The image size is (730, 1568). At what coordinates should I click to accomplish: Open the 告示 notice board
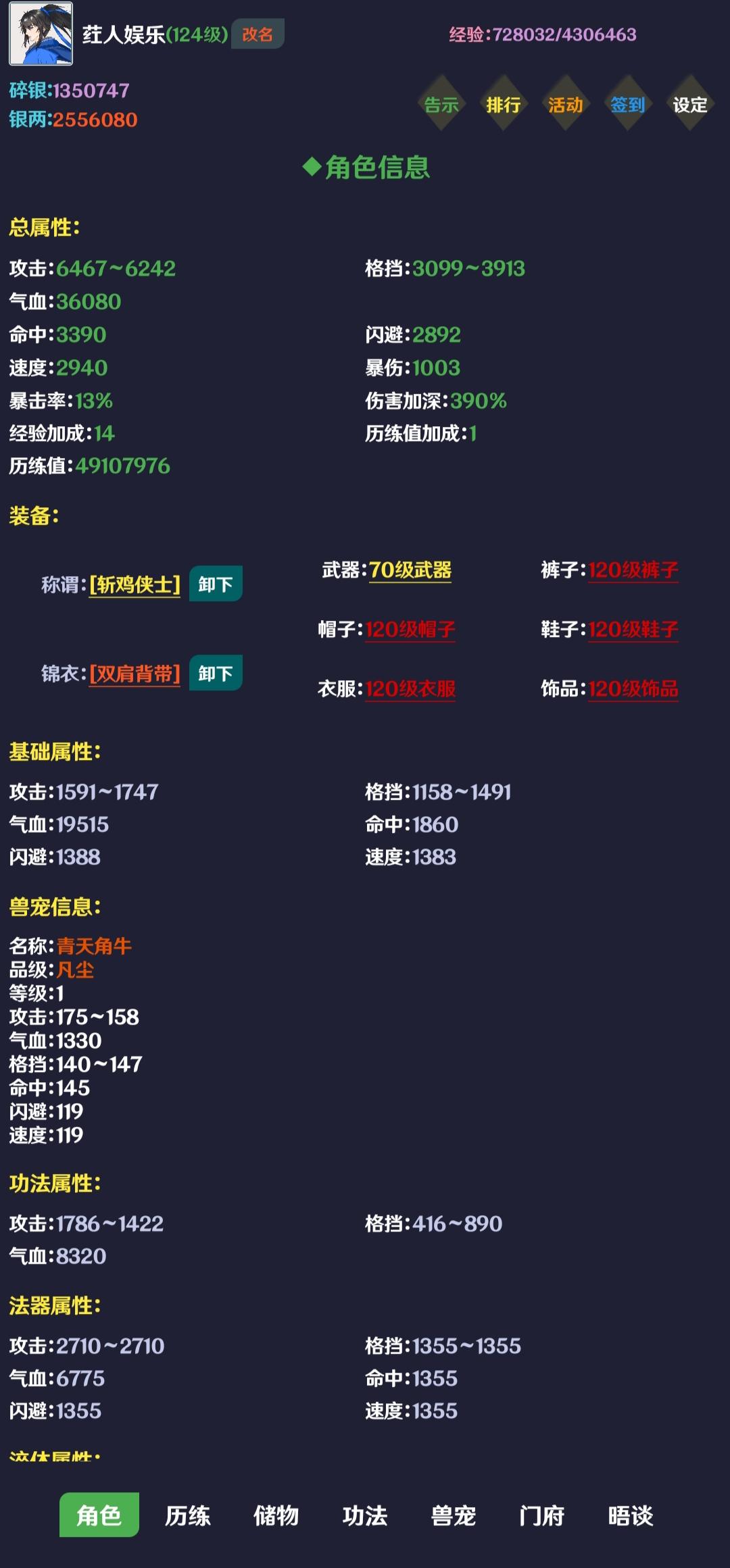pyautogui.click(x=441, y=105)
